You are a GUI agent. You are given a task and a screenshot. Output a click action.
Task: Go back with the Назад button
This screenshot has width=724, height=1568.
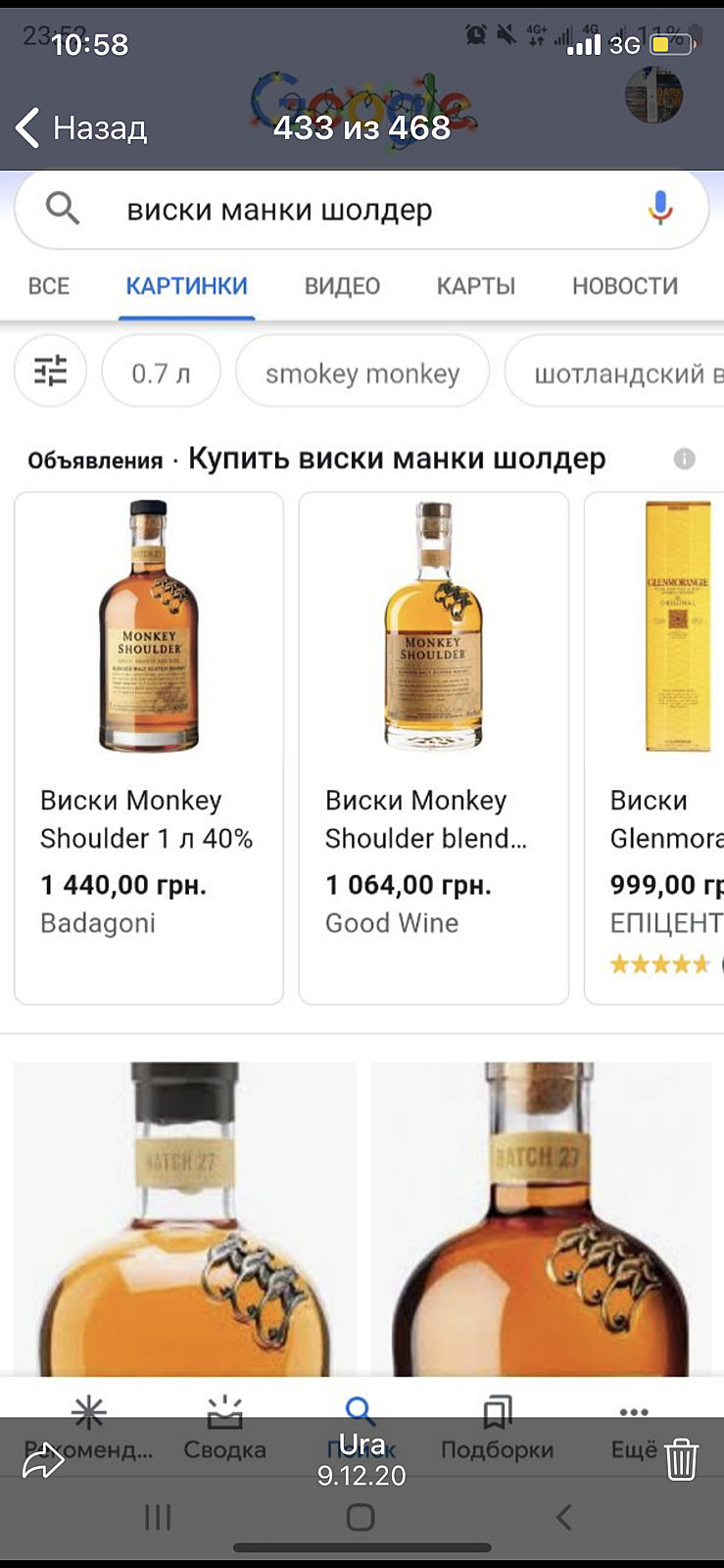click(x=82, y=127)
